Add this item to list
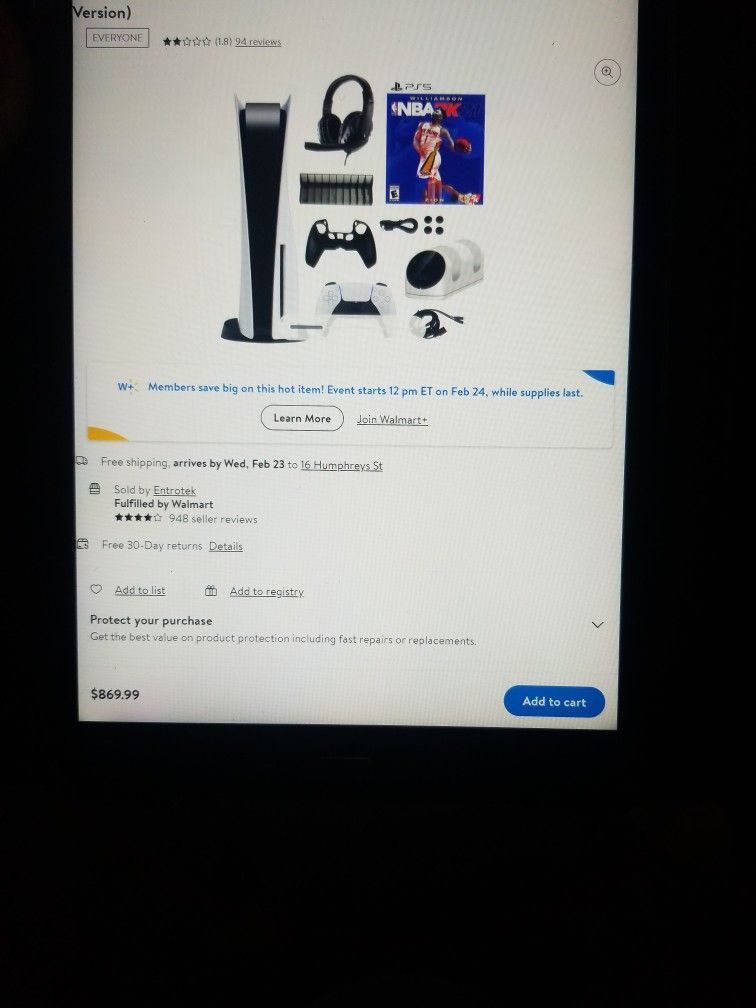Image resolution: width=756 pixels, height=1008 pixels. 140,590
